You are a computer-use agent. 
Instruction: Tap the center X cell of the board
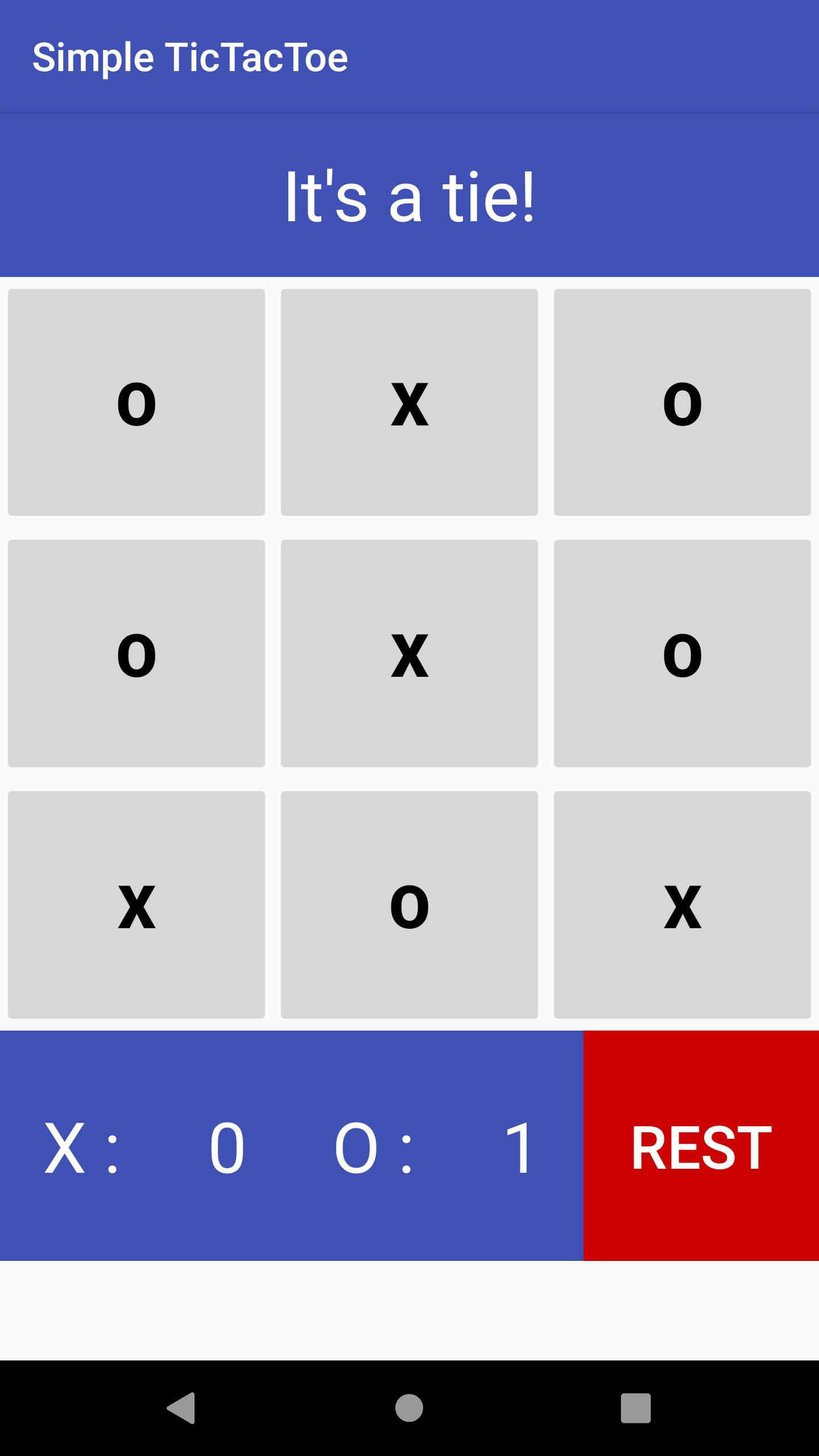tap(409, 653)
